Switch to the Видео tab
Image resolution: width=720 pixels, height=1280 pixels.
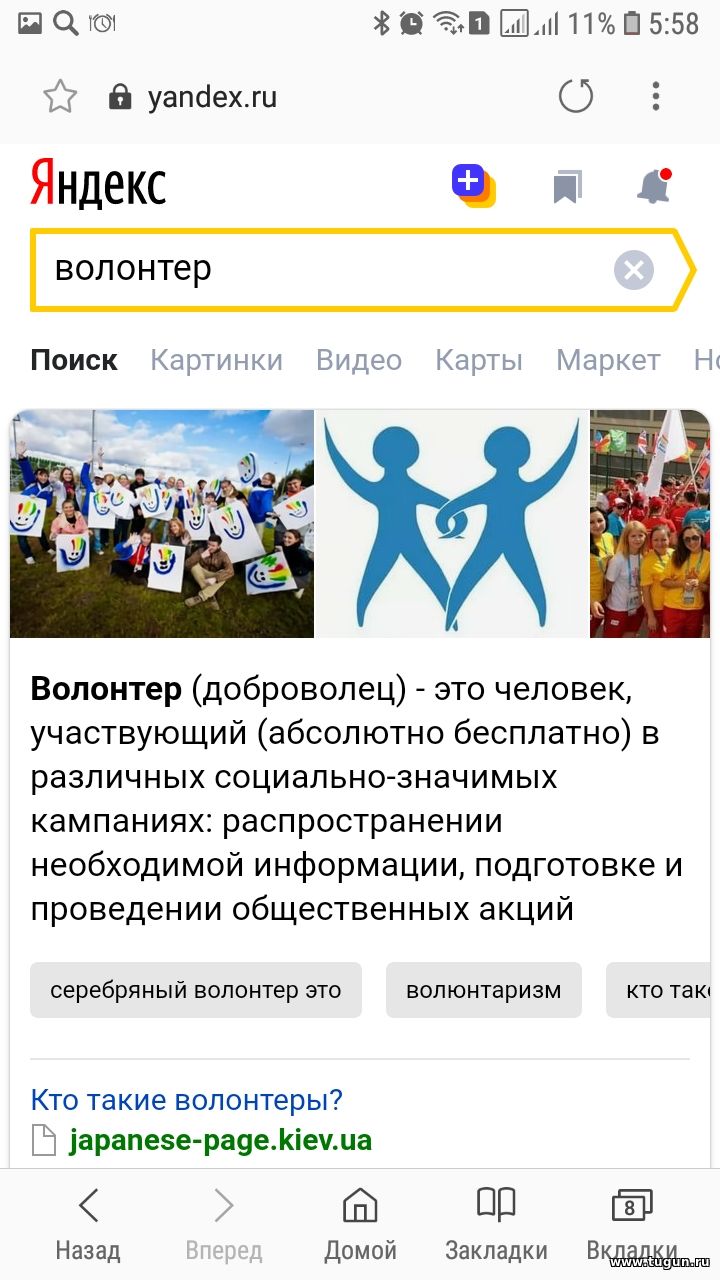(359, 360)
